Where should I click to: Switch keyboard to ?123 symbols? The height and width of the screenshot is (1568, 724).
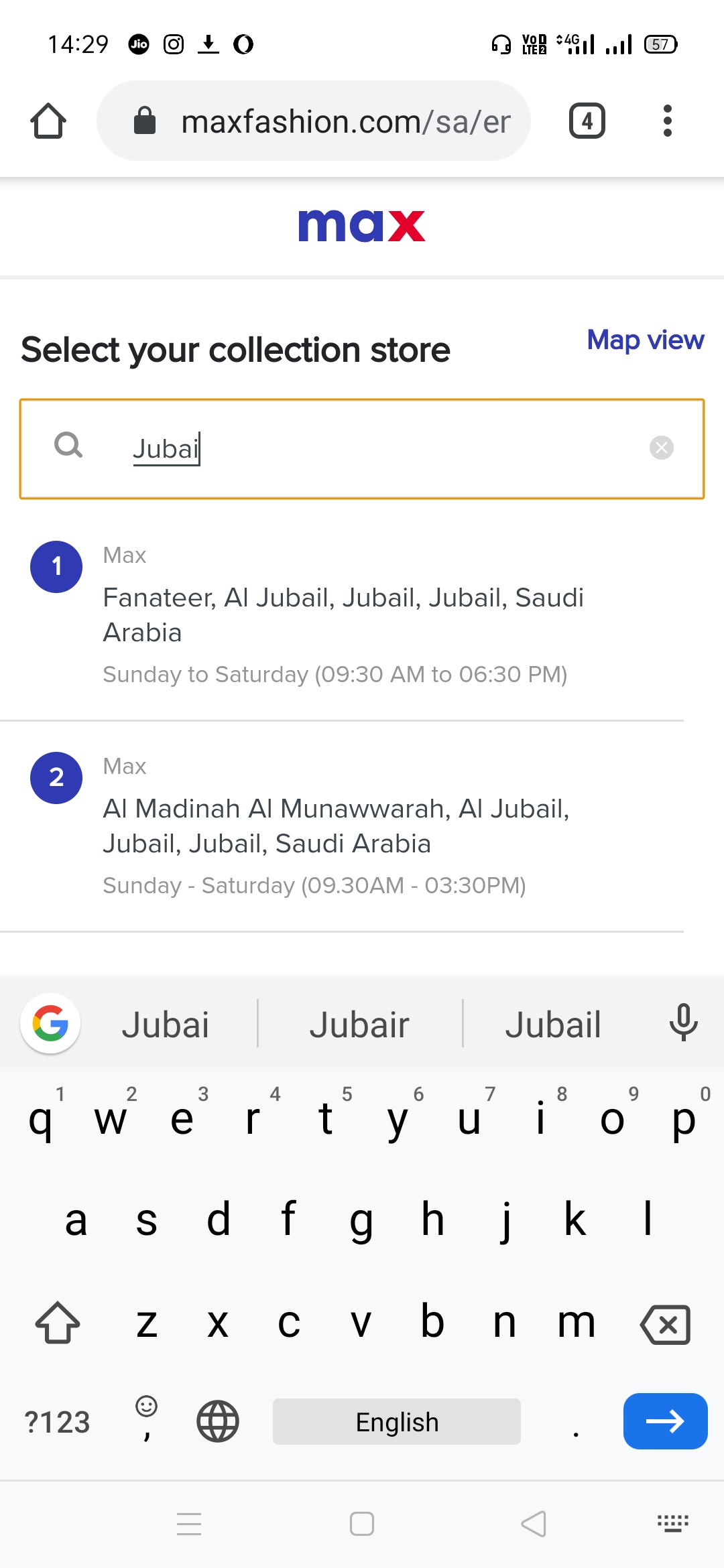pos(58,1422)
